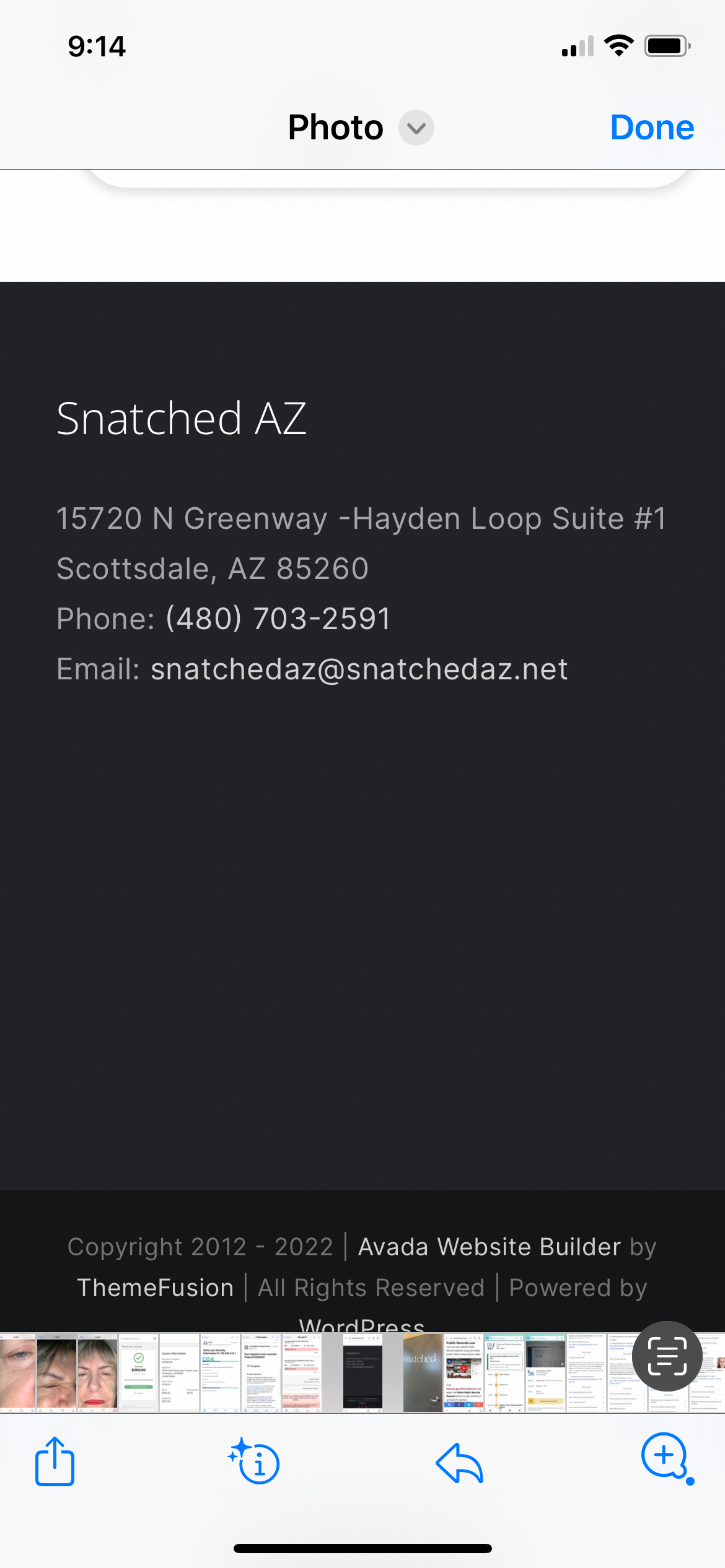Screen dimensions: 725x1568
Task: Activate the Live Text scan button
Action: click(667, 1356)
